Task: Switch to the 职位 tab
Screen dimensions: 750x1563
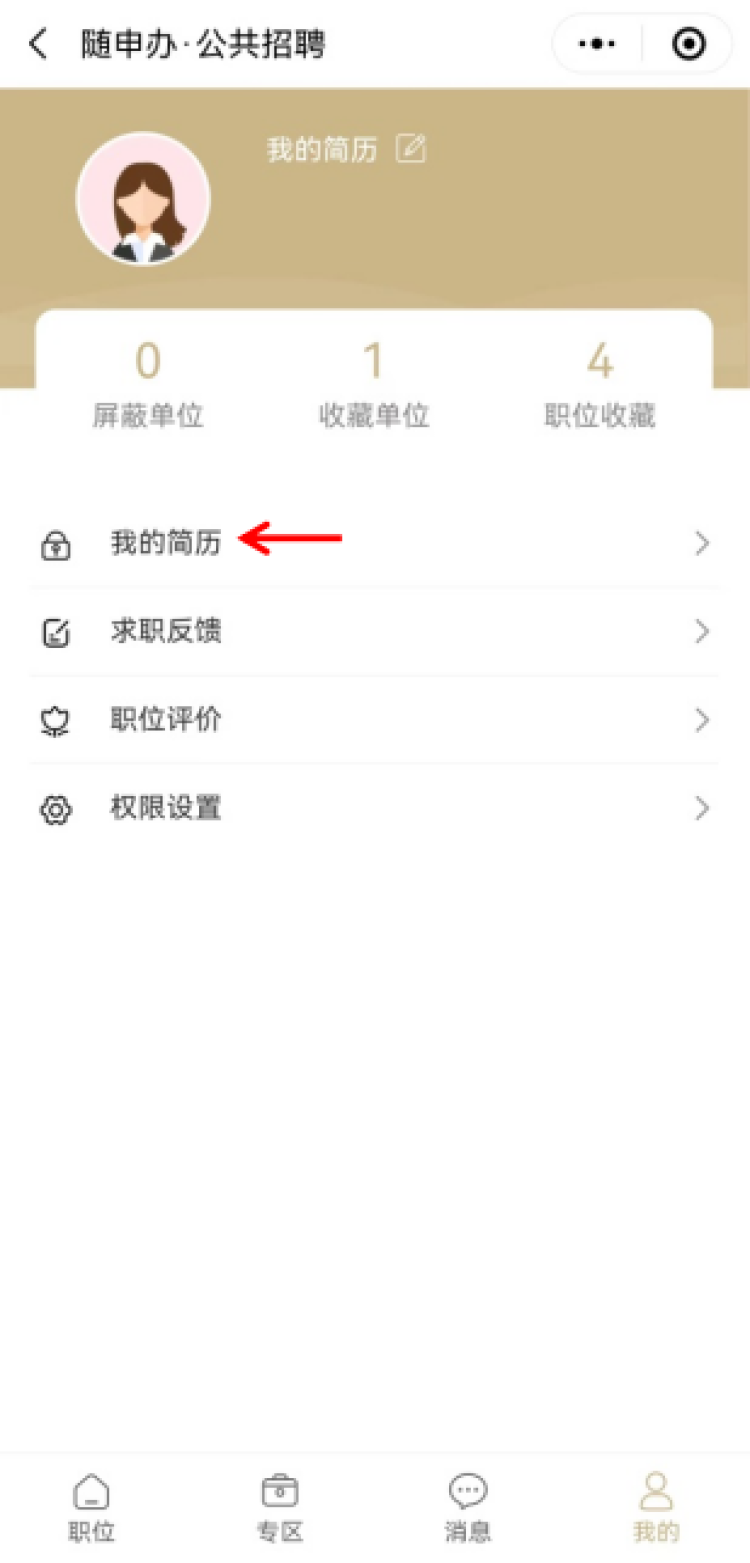Action: tap(92, 1507)
